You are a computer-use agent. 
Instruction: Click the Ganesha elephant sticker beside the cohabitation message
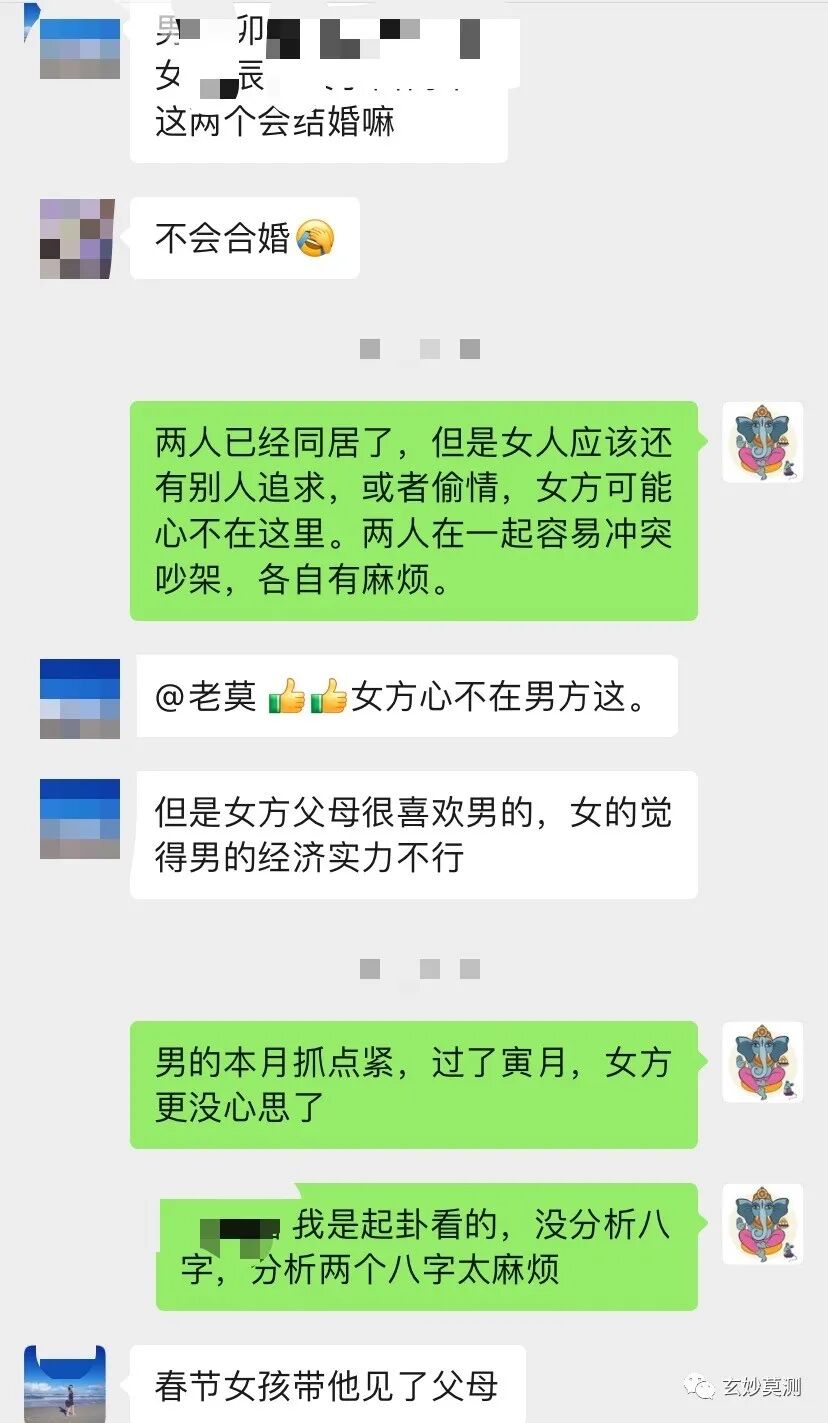click(763, 443)
